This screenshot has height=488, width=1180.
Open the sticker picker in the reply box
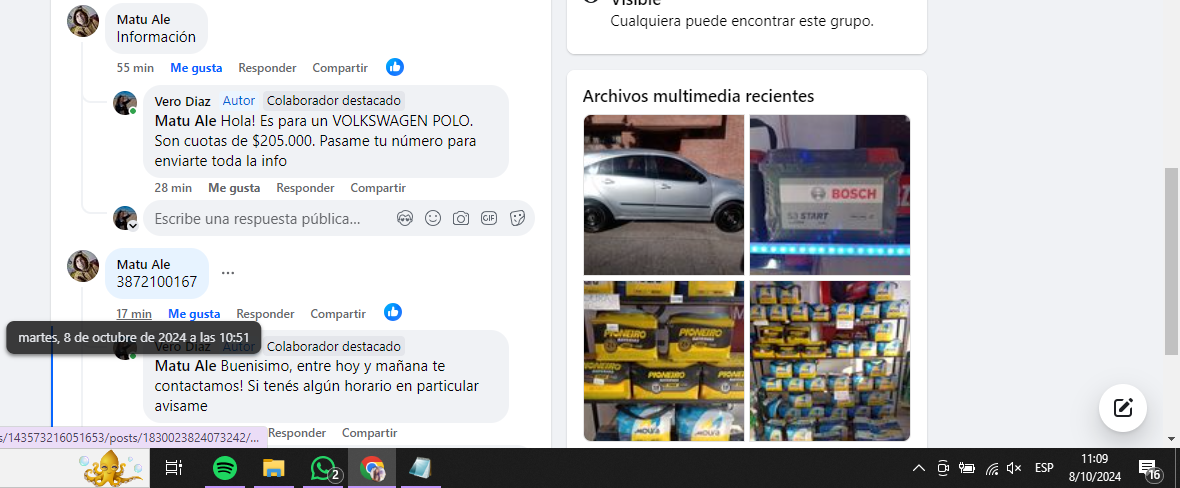(517, 218)
